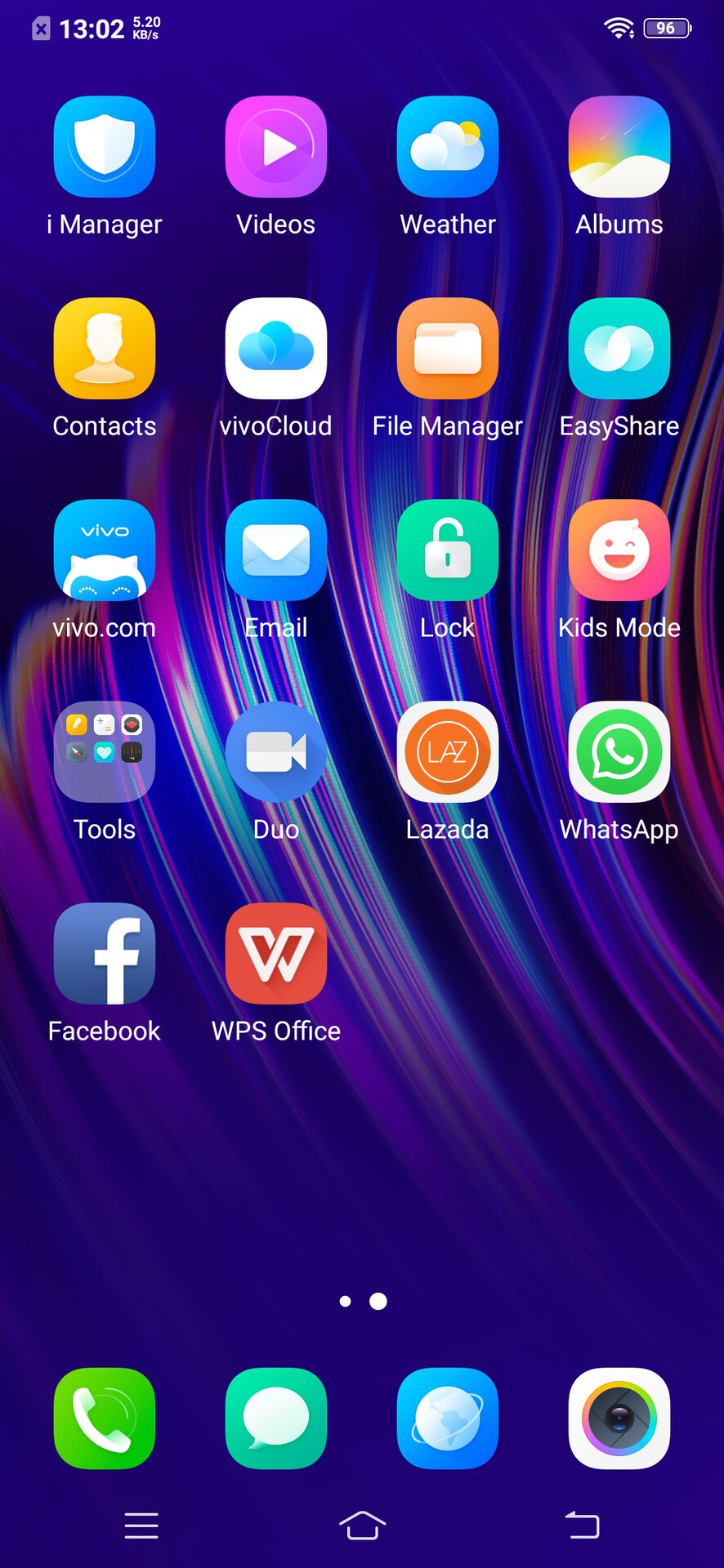
Task: Open the Phone dialer in dock
Action: pyautogui.click(x=105, y=1419)
